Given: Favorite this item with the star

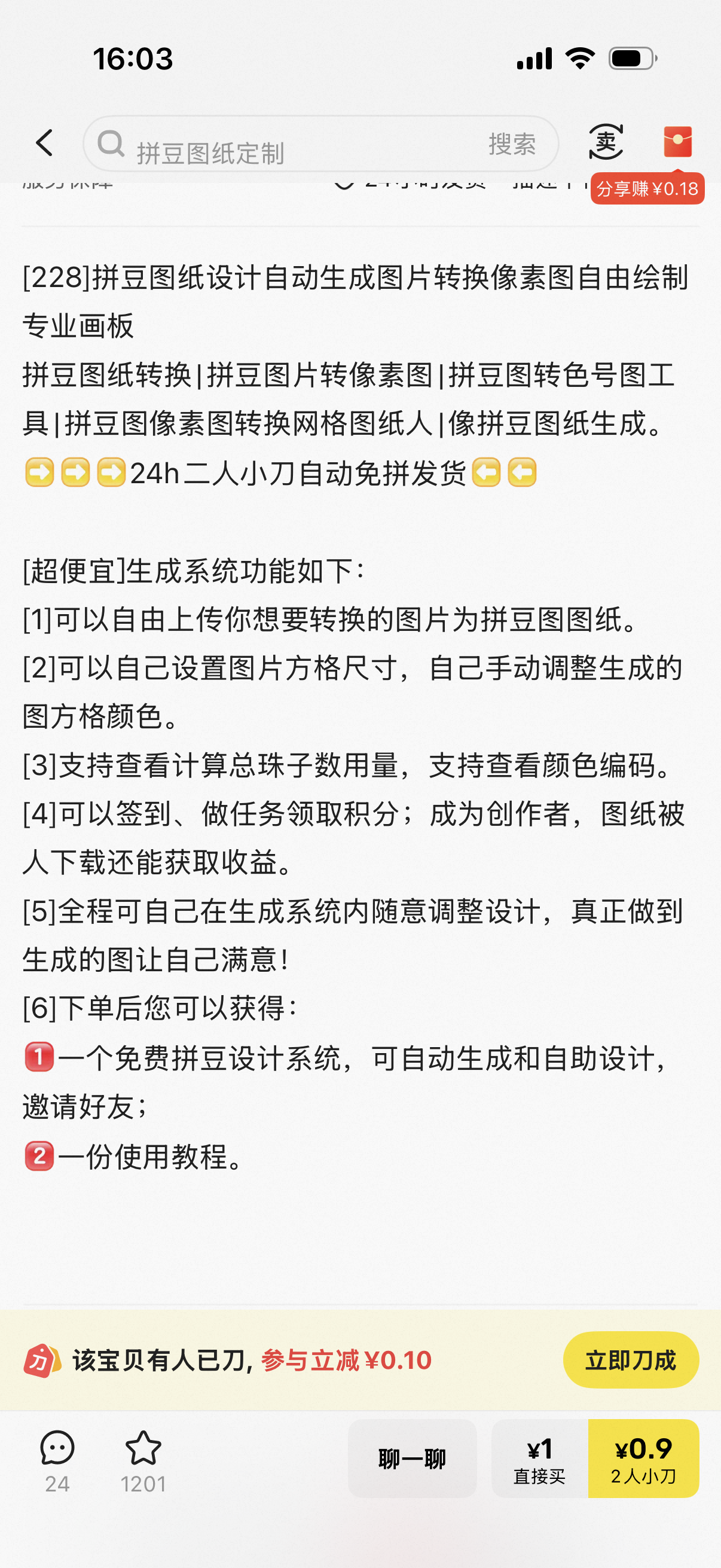Looking at the screenshot, I should [143, 1462].
